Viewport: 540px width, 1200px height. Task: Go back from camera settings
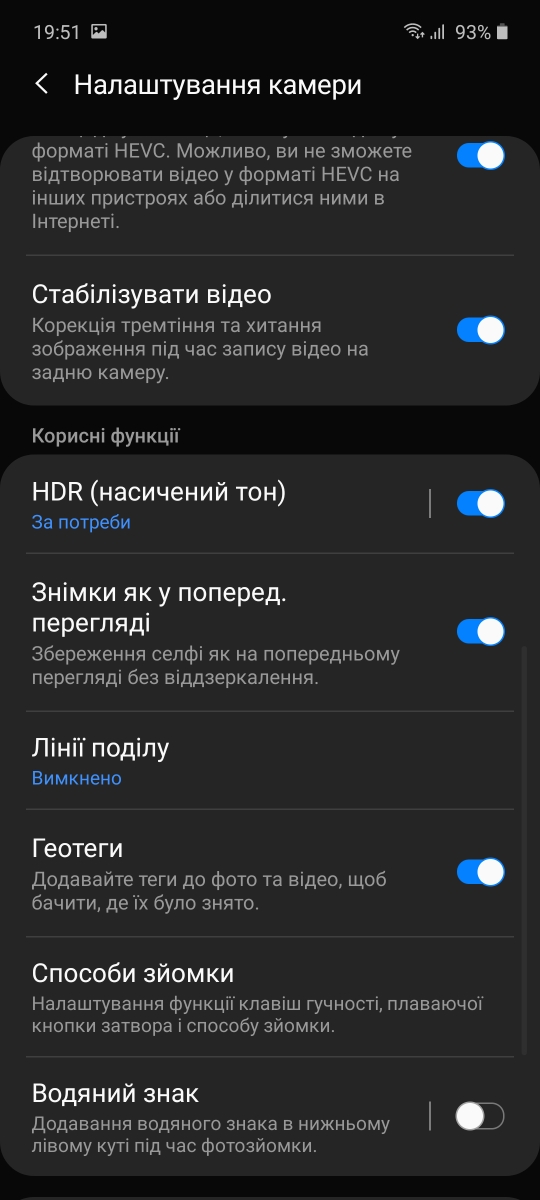(42, 85)
